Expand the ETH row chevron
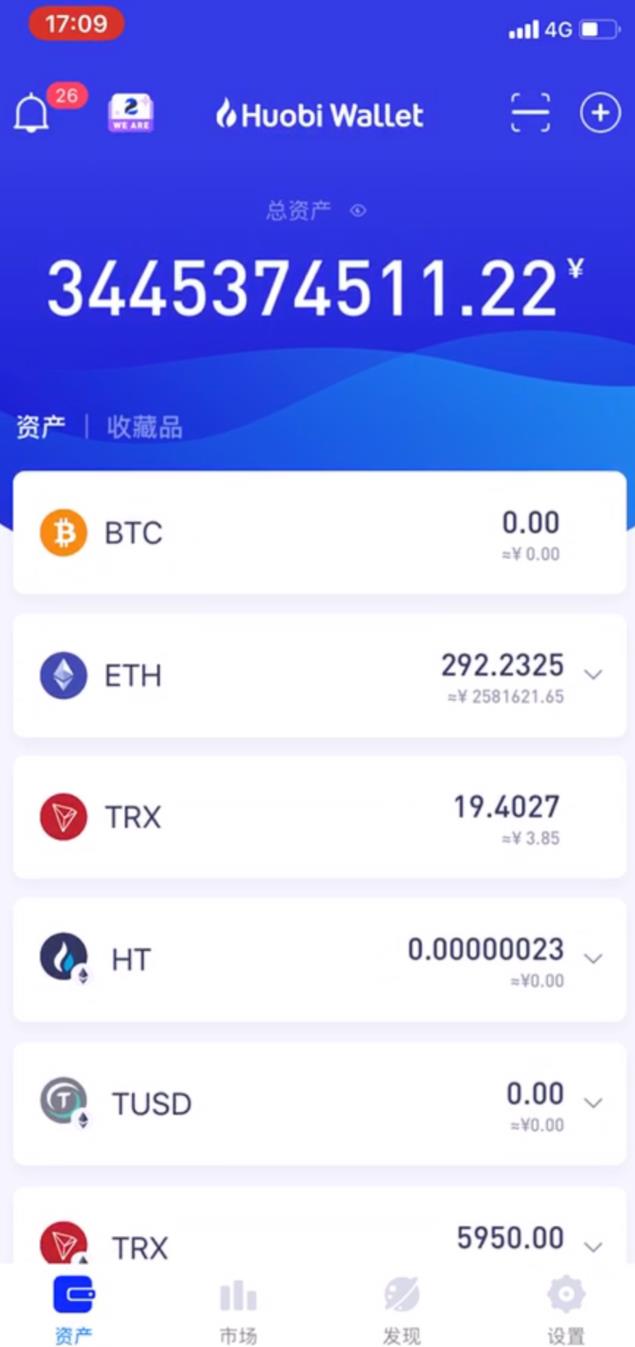 point(593,675)
